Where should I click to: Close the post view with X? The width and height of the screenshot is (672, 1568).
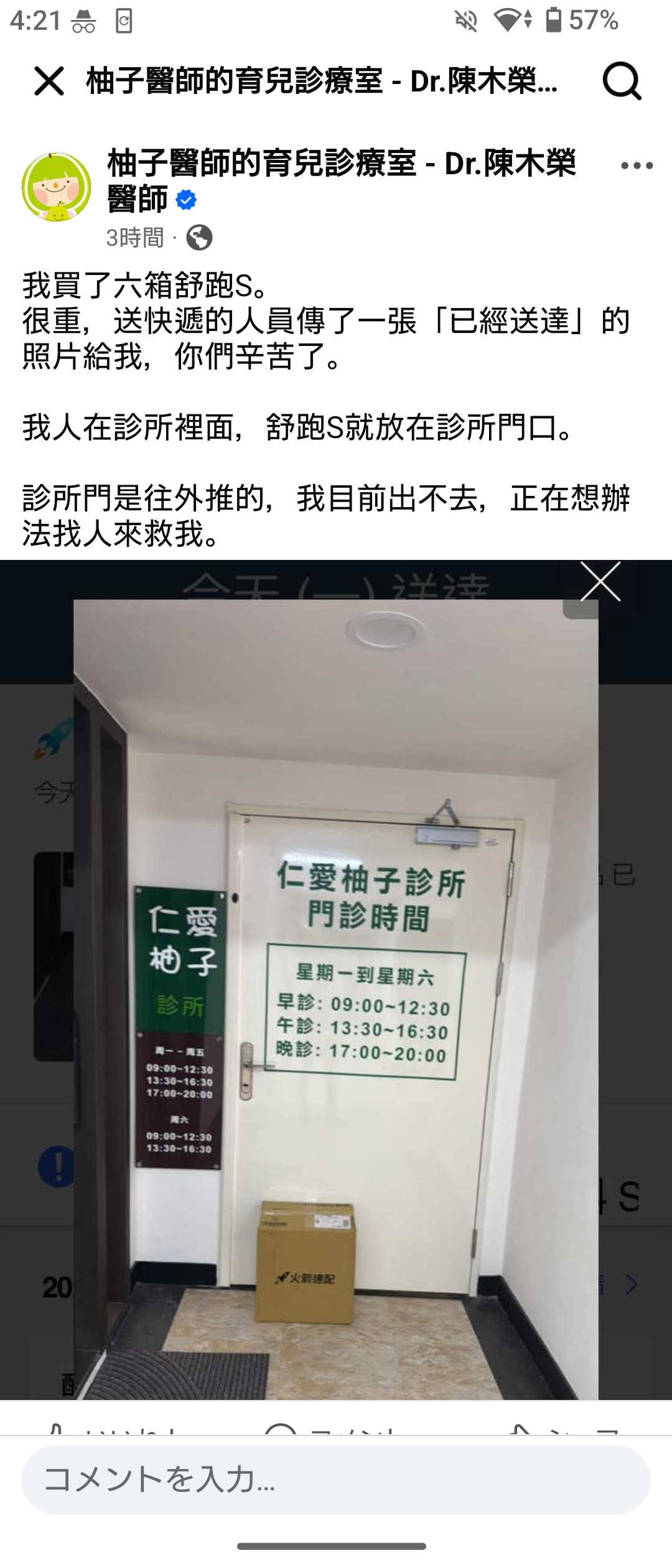(49, 82)
